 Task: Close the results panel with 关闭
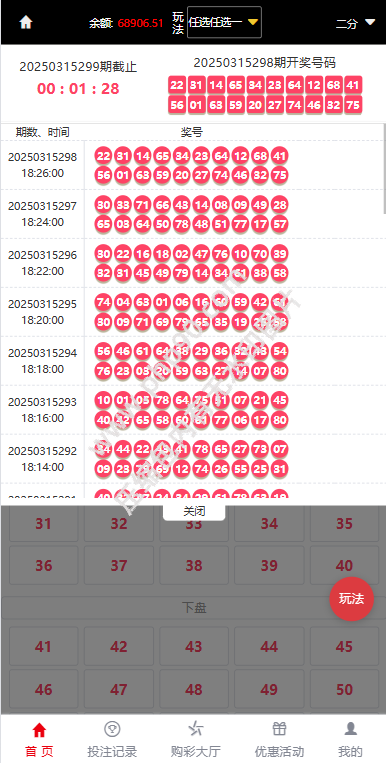[194, 512]
